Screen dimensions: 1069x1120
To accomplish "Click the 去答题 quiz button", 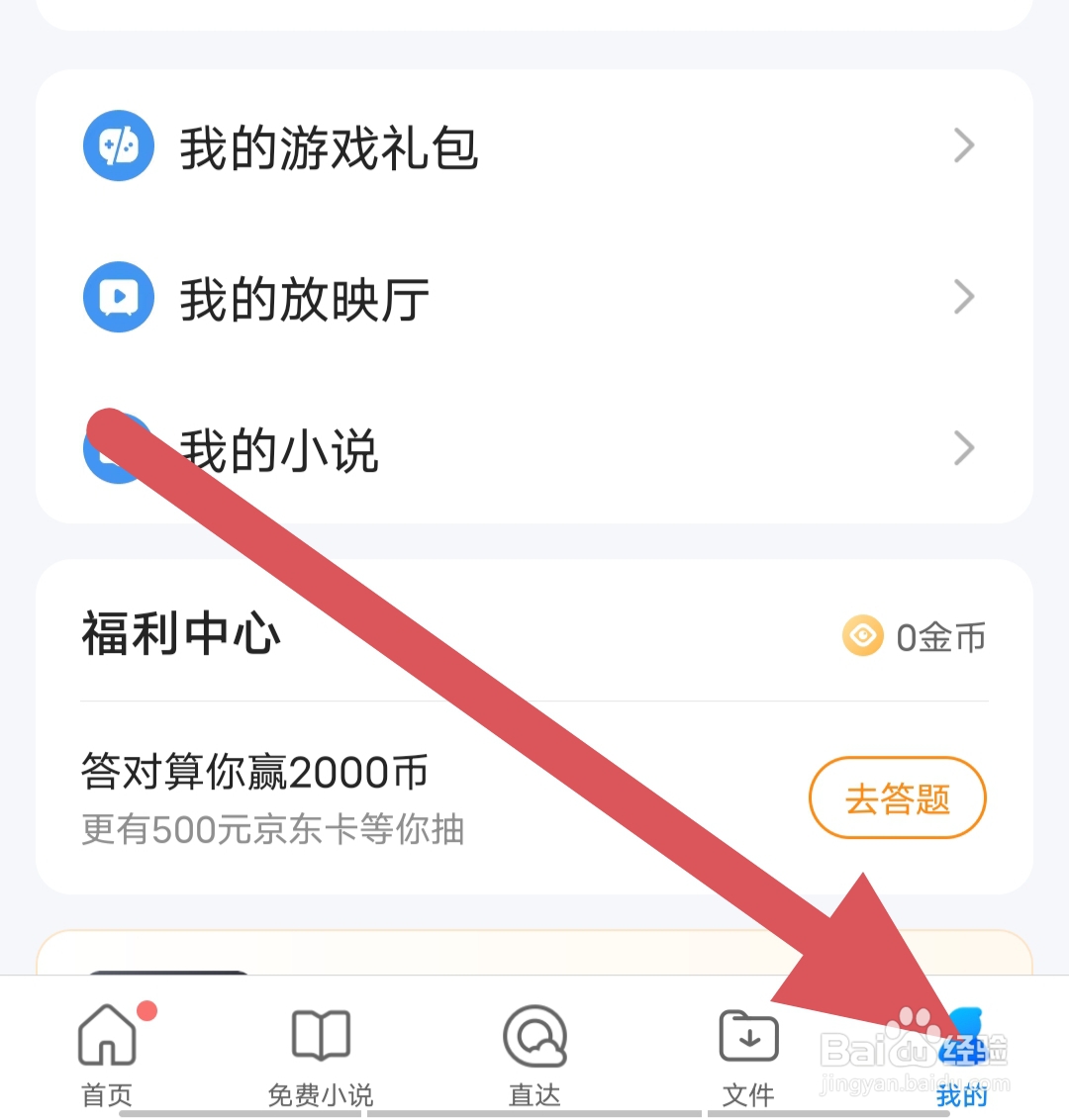I will pyautogui.click(x=897, y=797).
